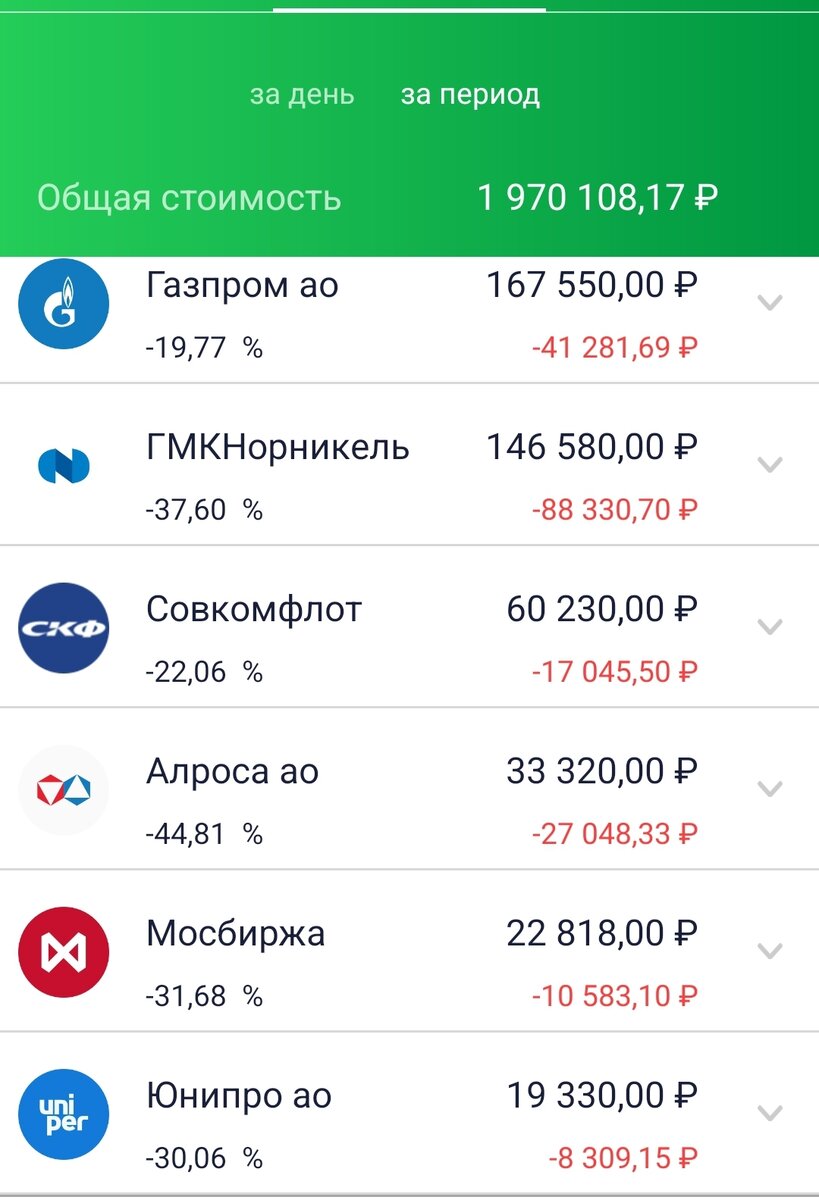Select the Алроса diamond logo icon

63,790
